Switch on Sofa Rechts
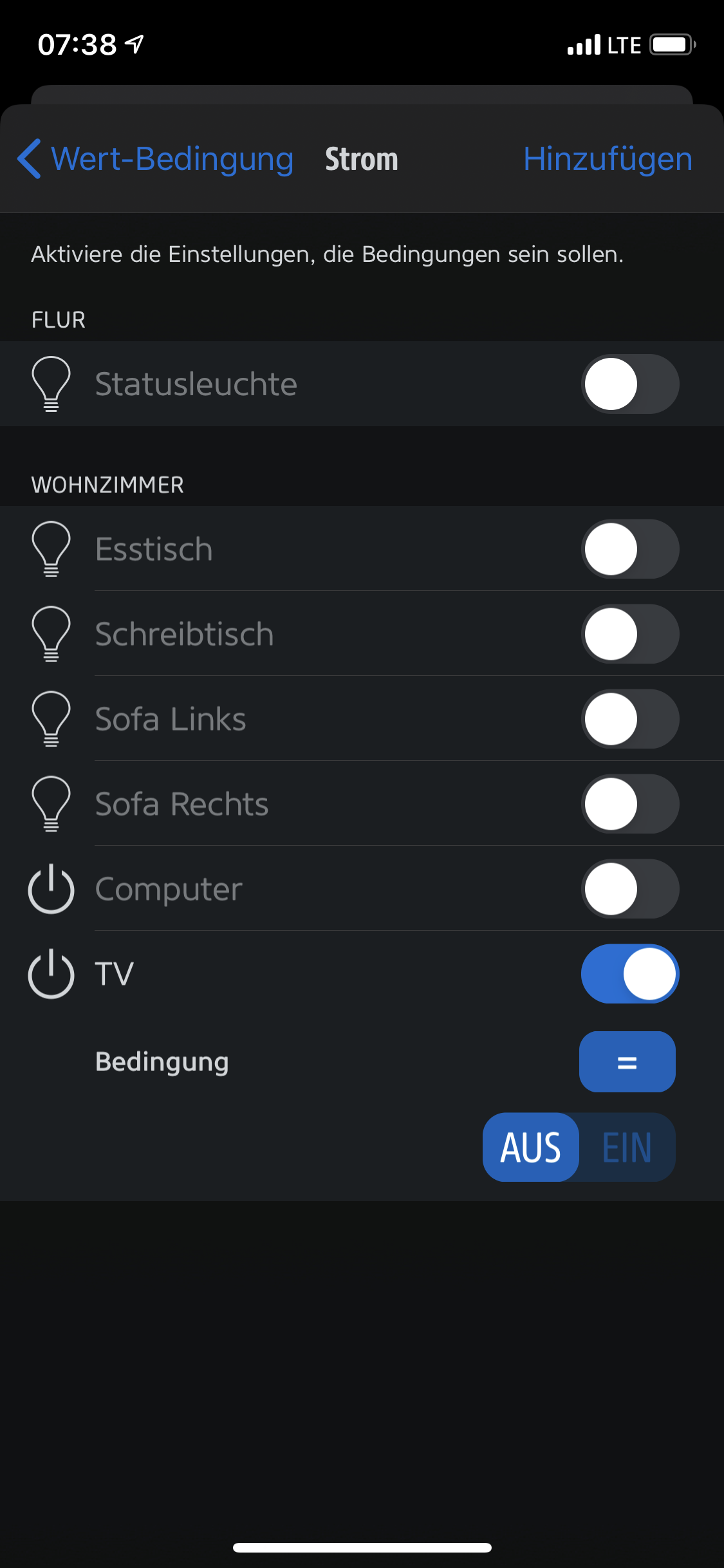 [x=629, y=804]
